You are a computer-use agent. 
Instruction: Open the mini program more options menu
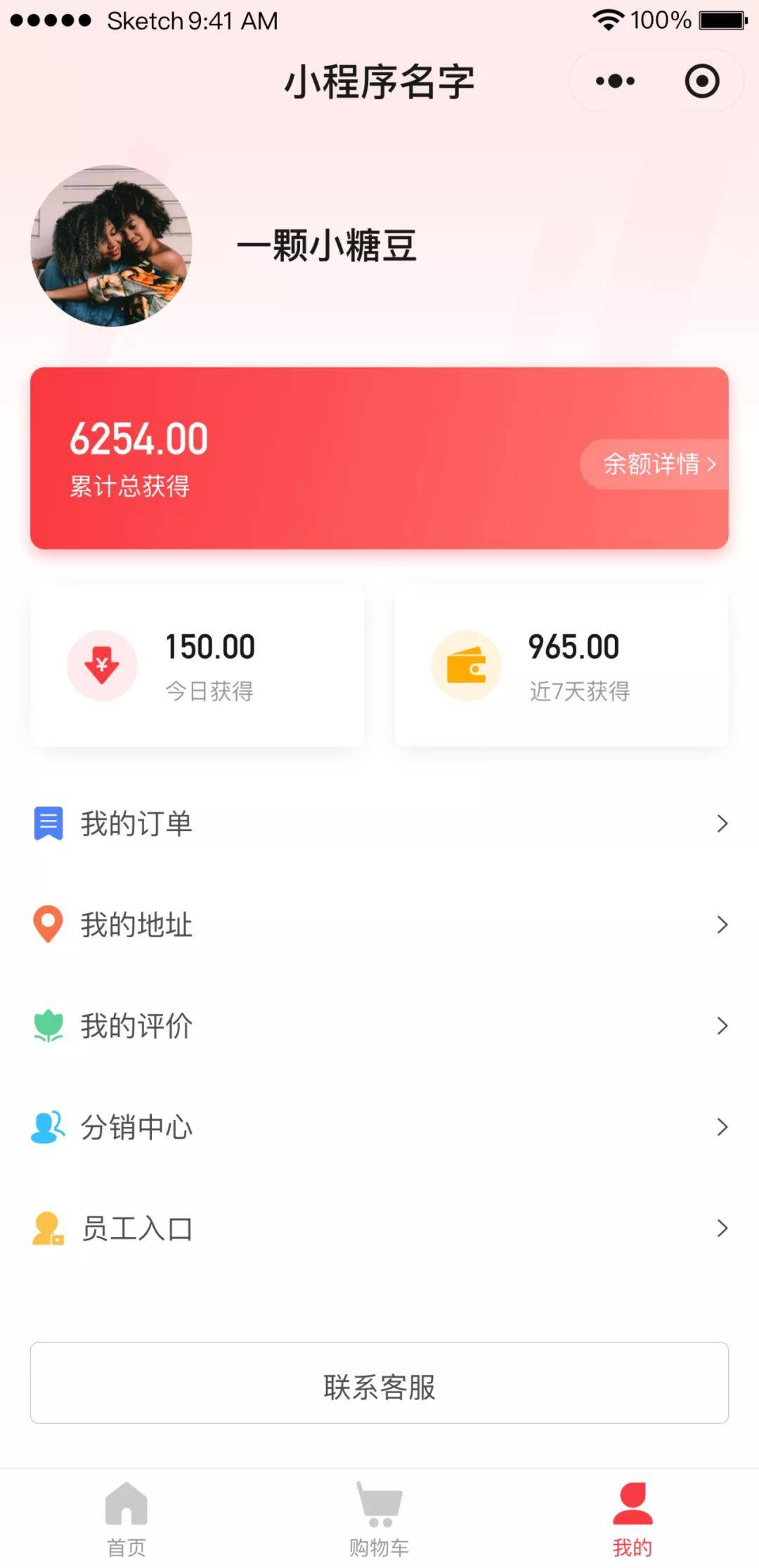coord(615,81)
